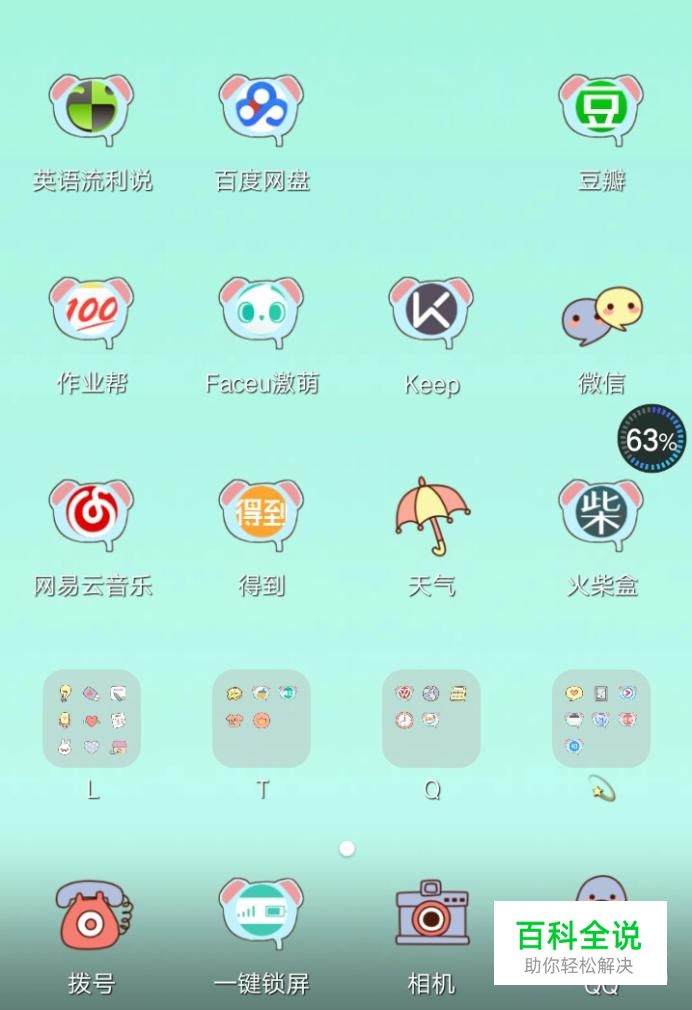Tap 一键锁屏 to lock the screen

pyautogui.click(x=262, y=915)
